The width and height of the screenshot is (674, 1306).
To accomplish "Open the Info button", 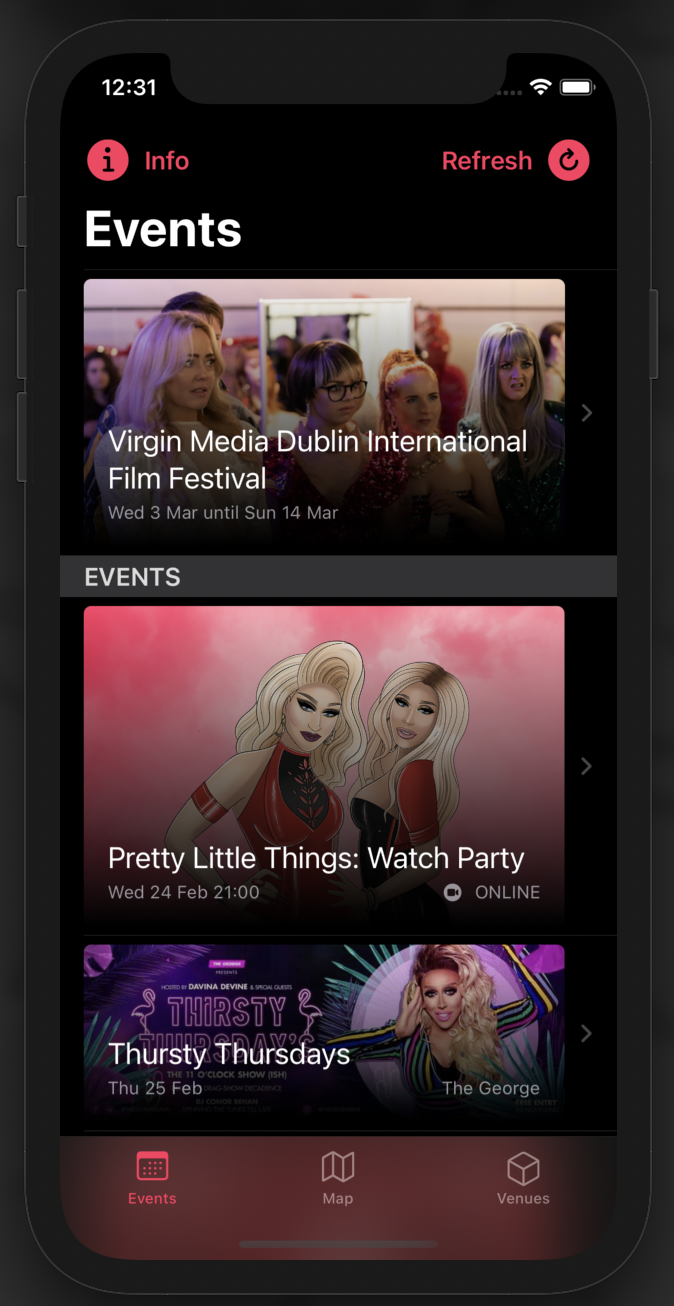I will pyautogui.click(x=138, y=161).
